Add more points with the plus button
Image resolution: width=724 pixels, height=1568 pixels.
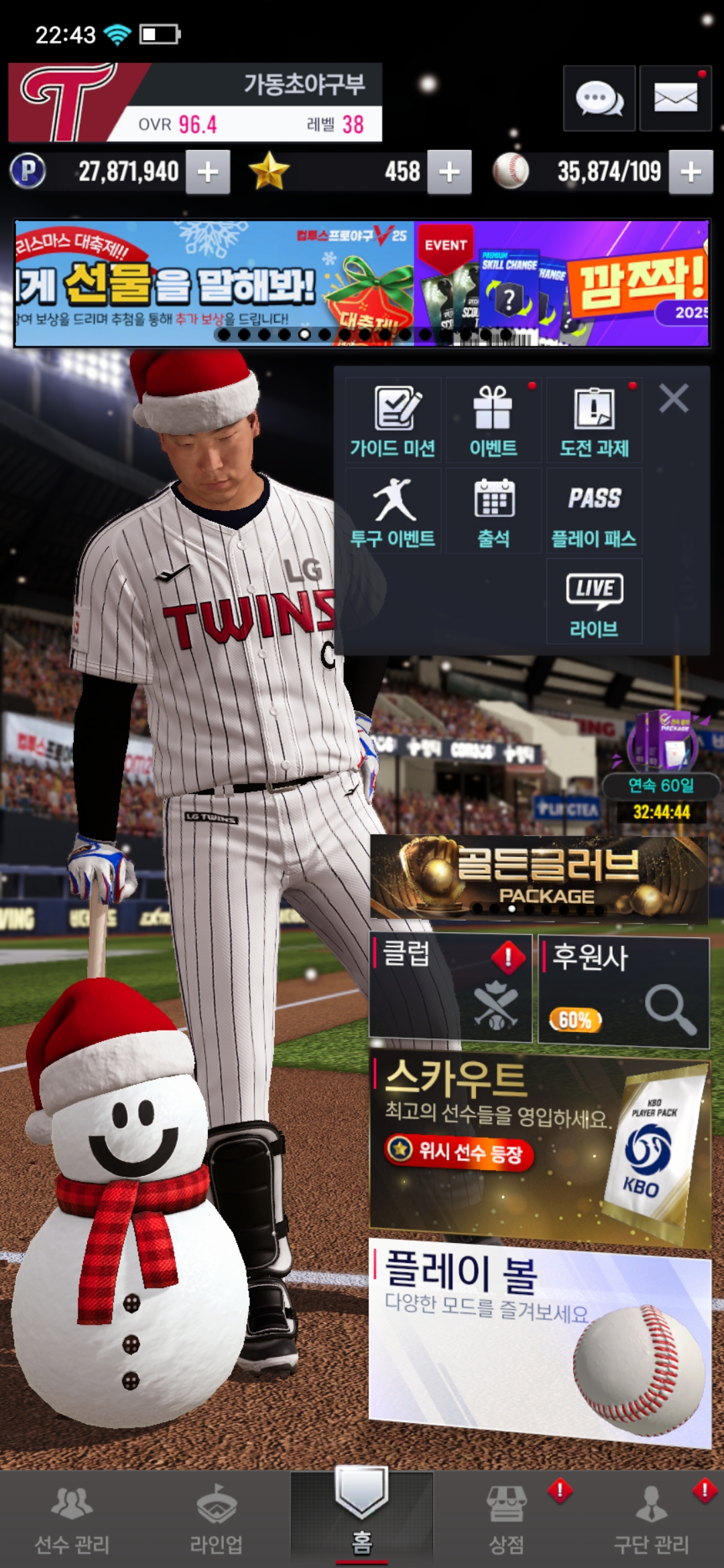click(x=208, y=172)
